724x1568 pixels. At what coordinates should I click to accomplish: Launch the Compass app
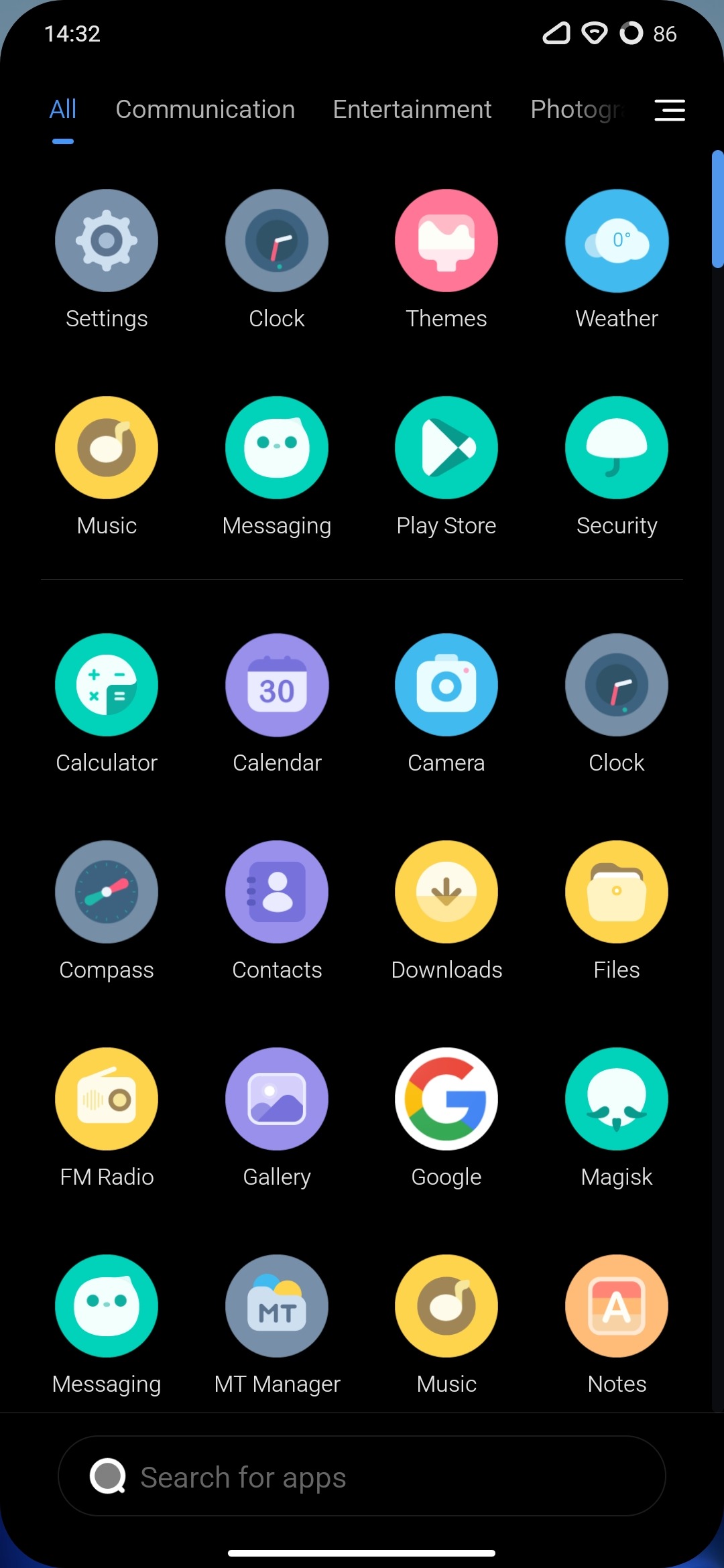click(x=107, y=892)
